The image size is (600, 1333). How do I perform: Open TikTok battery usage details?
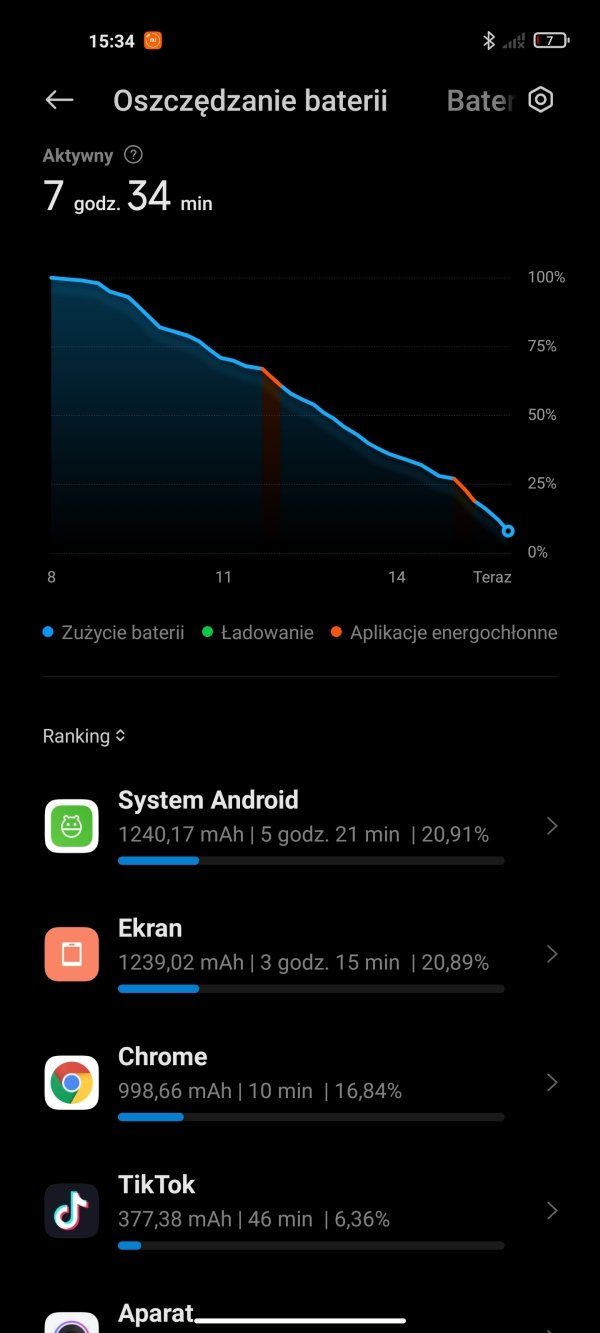tap(300, 1210)
